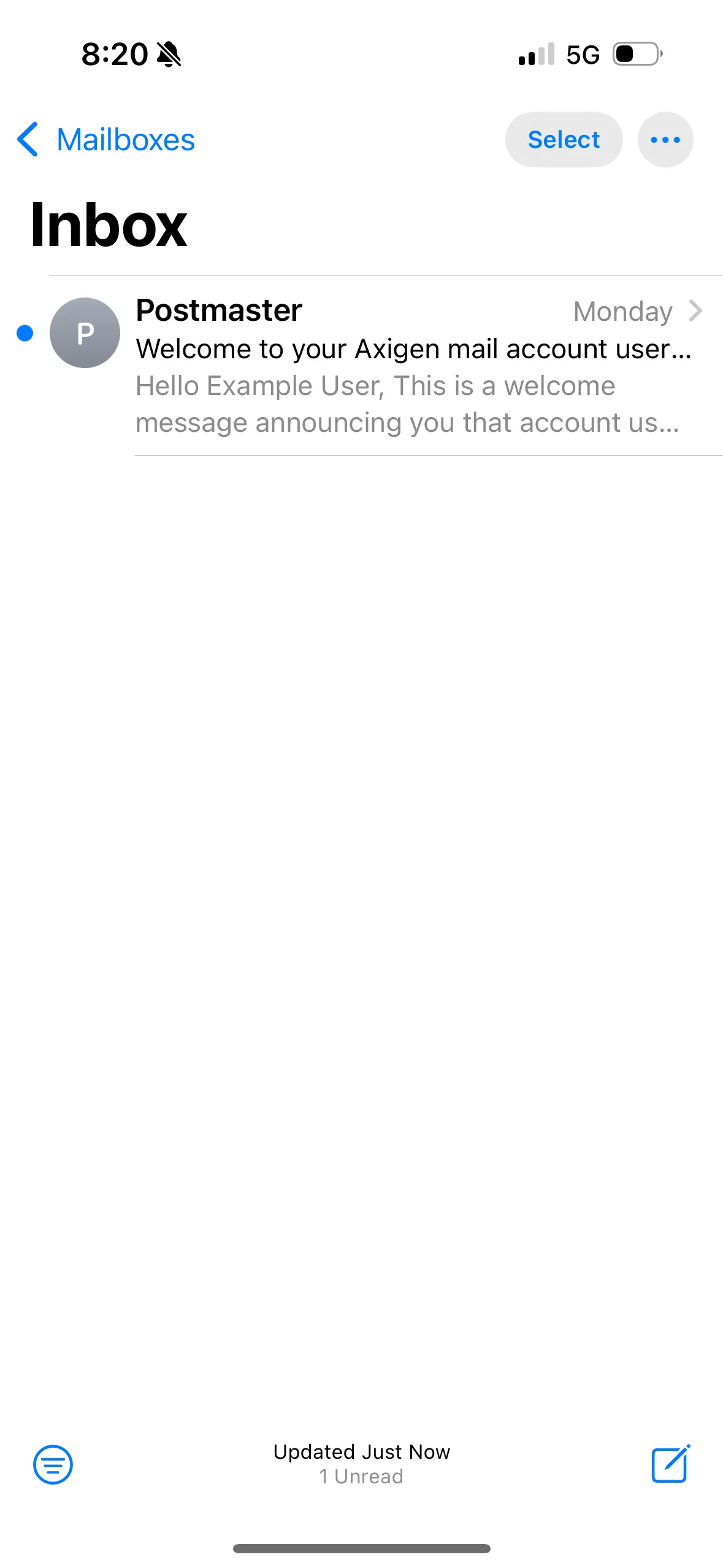Go back to Mailboxes

coord(105,140)
